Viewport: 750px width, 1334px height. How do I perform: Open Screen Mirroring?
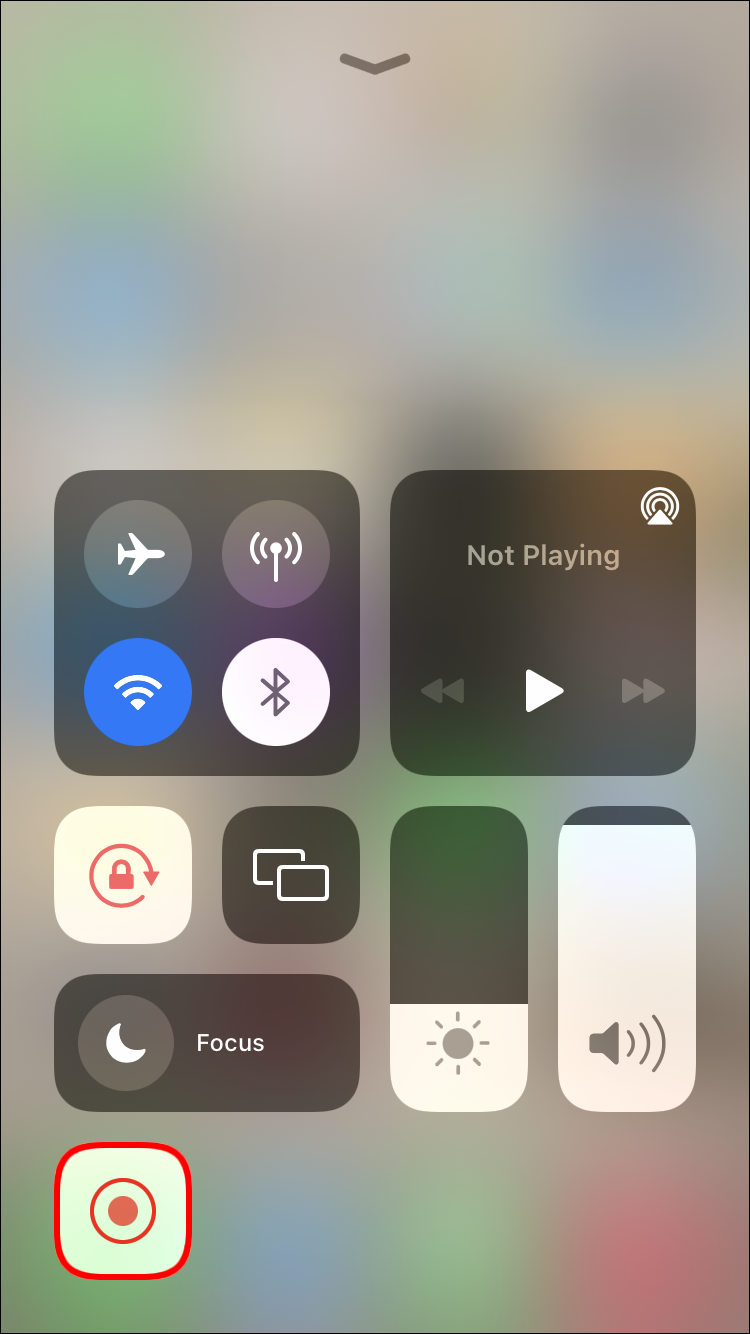tap(290, 874)
